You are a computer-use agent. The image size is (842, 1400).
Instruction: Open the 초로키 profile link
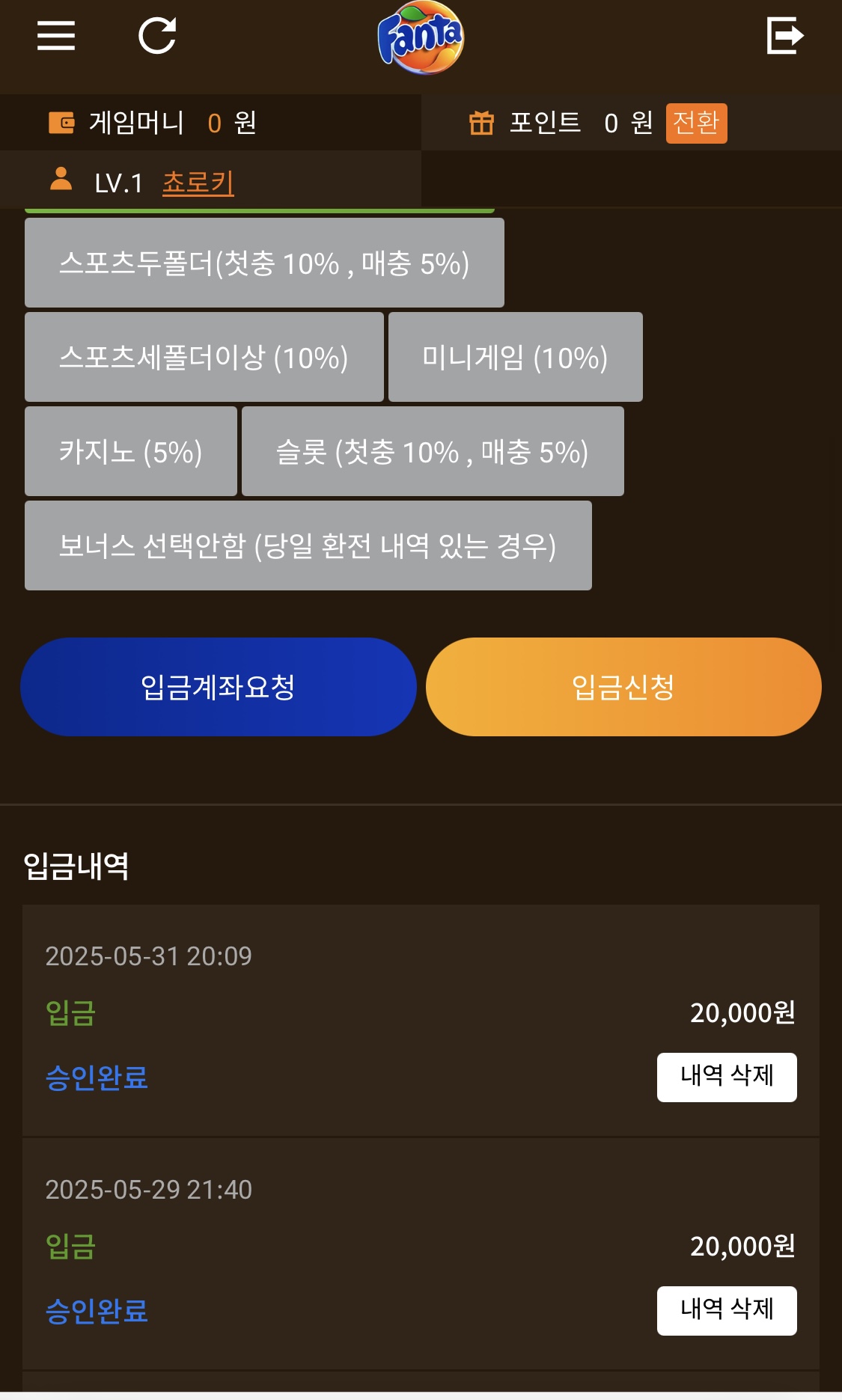point(198,183)
